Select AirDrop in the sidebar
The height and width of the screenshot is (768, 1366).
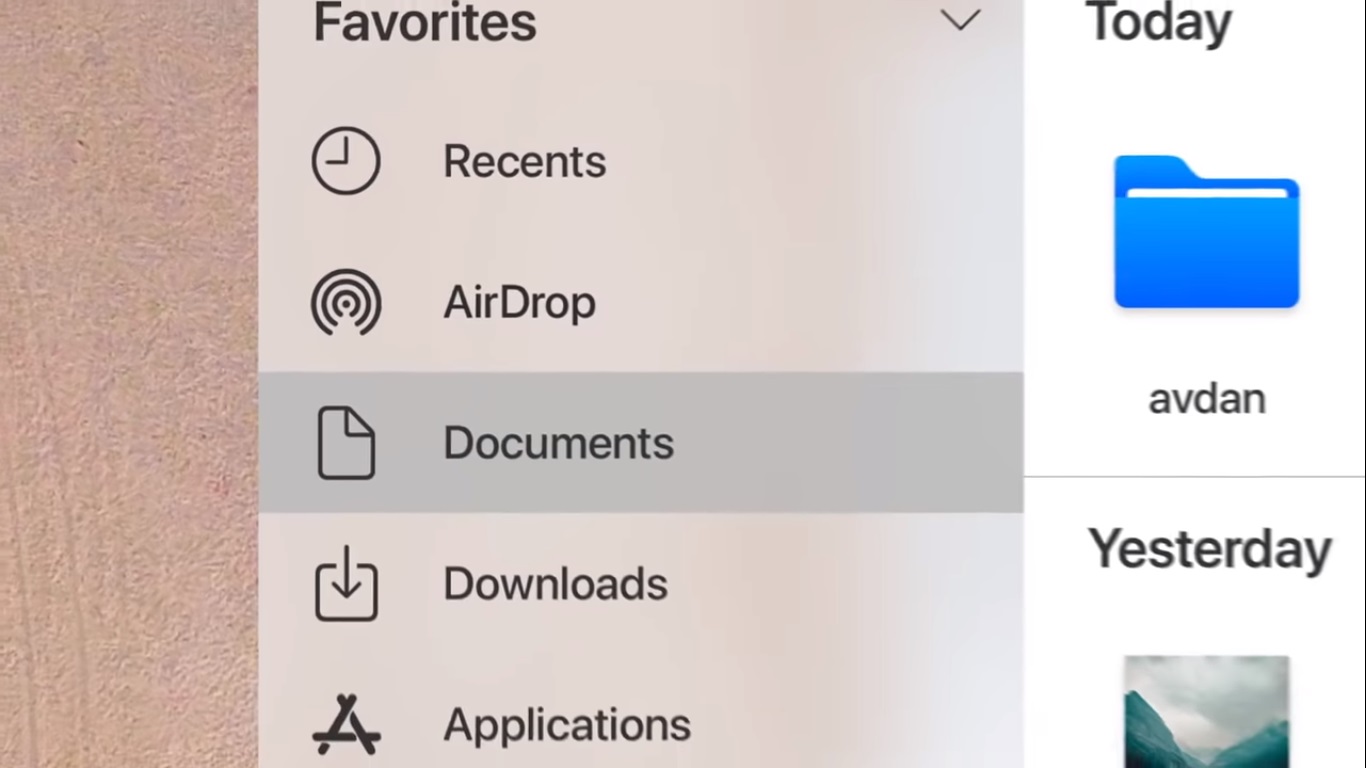[x=518, y=303]
